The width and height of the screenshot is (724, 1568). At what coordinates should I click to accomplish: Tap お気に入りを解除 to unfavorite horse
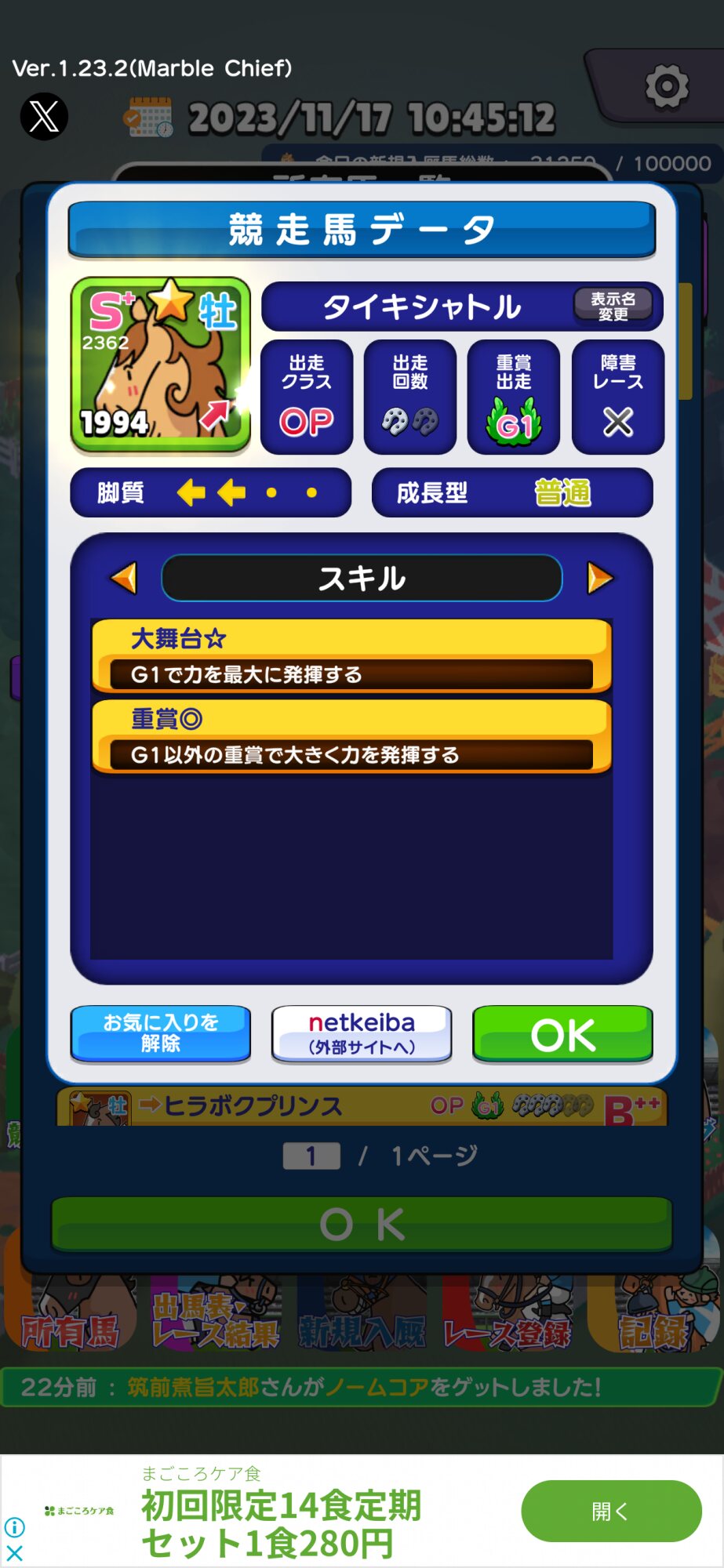161,1033
